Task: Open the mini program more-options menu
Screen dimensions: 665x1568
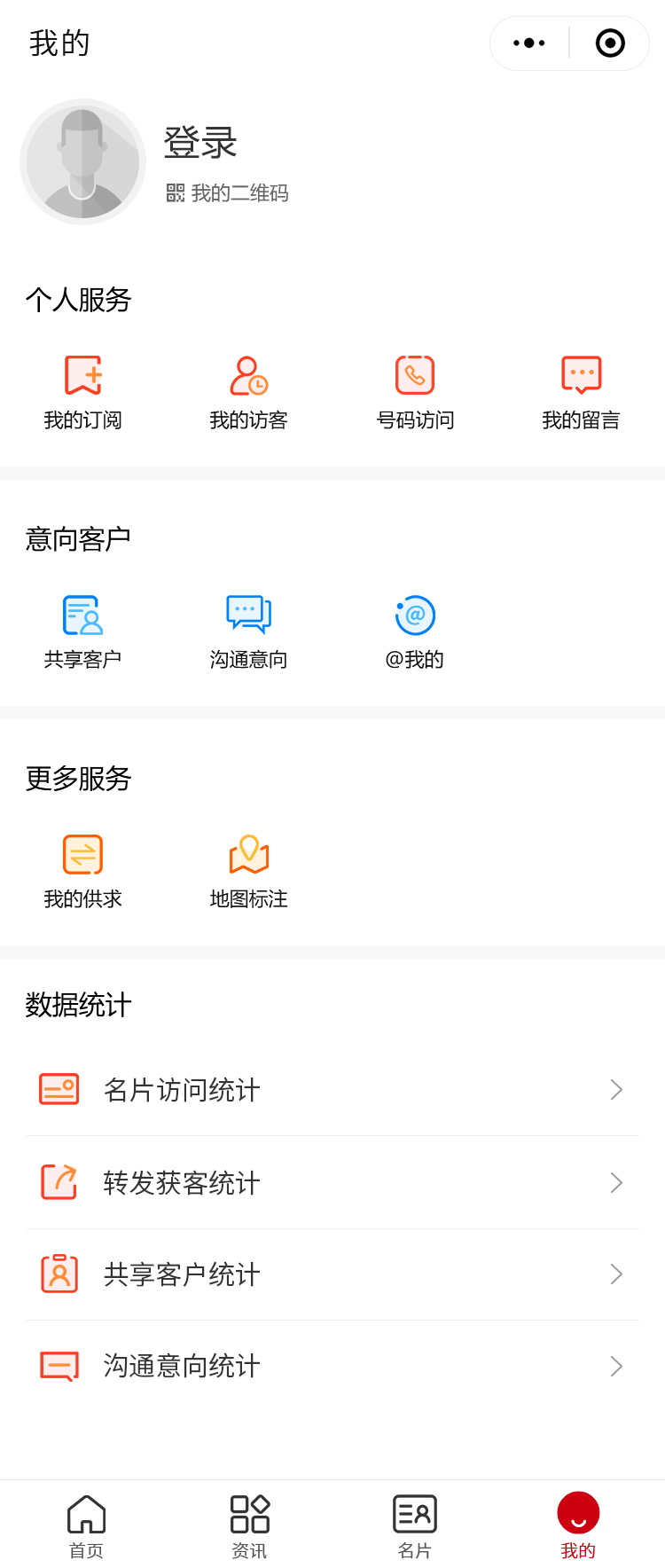Action: (529, 43)
